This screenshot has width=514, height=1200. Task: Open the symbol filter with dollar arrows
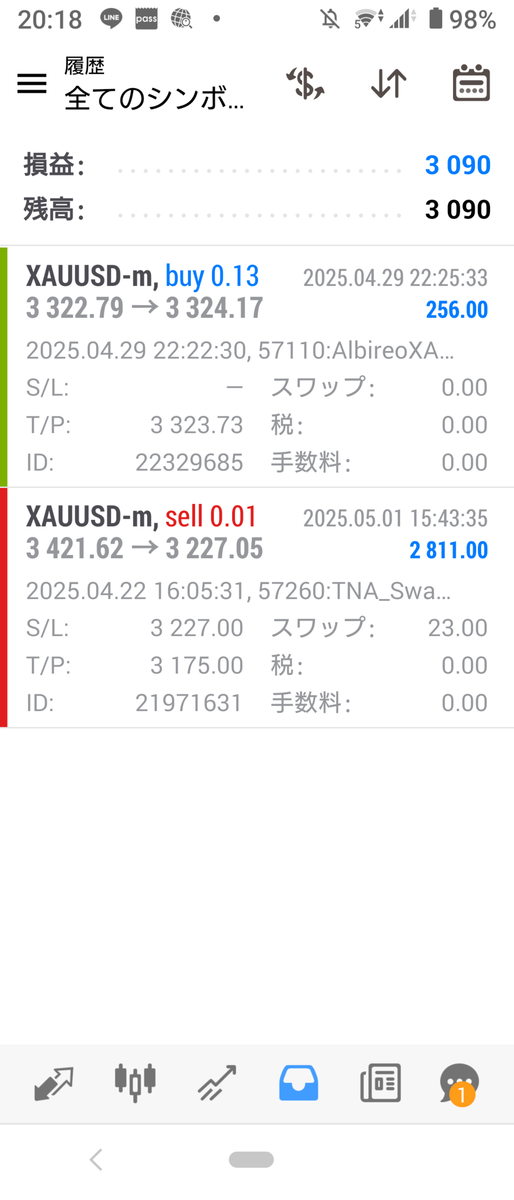coord(305,84)
